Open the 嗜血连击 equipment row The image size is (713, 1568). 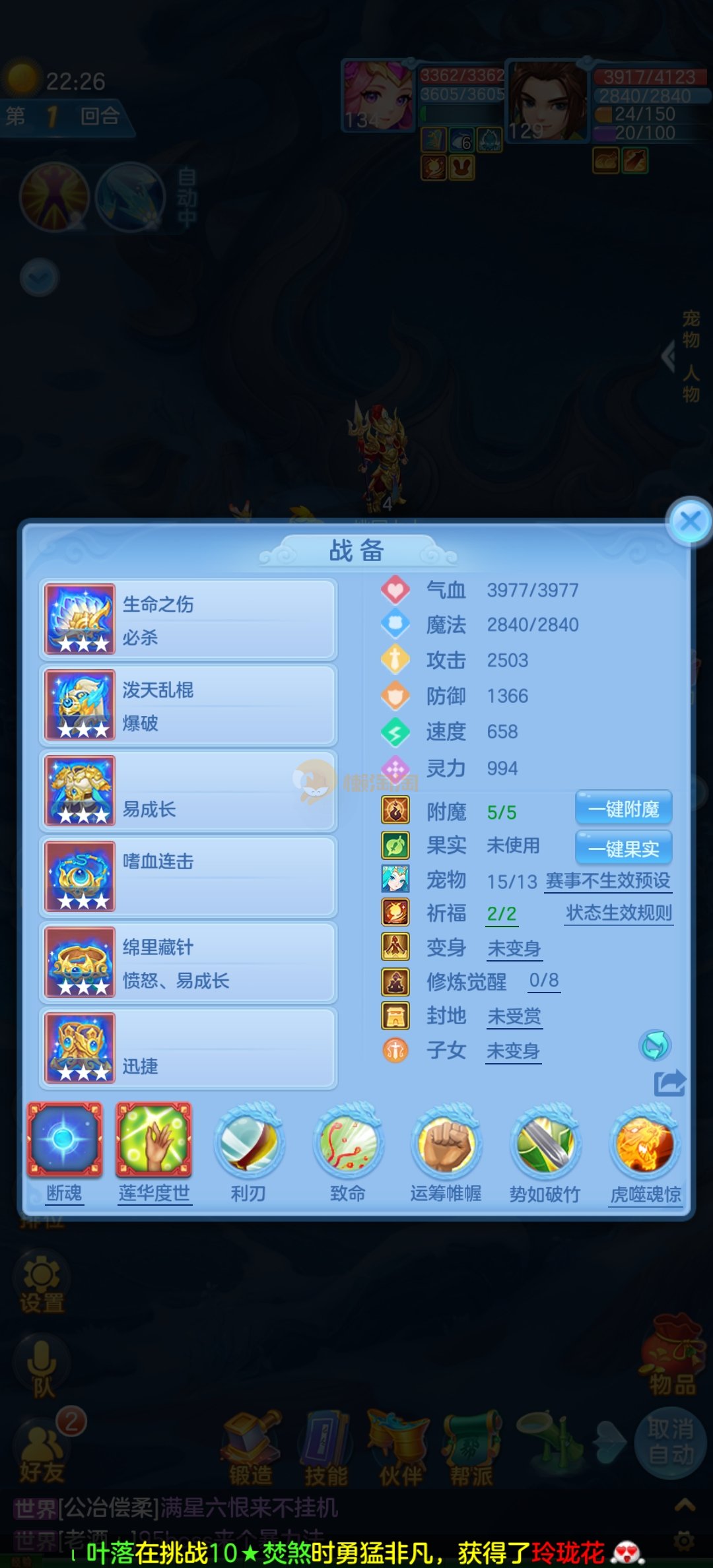pos(188,876)
